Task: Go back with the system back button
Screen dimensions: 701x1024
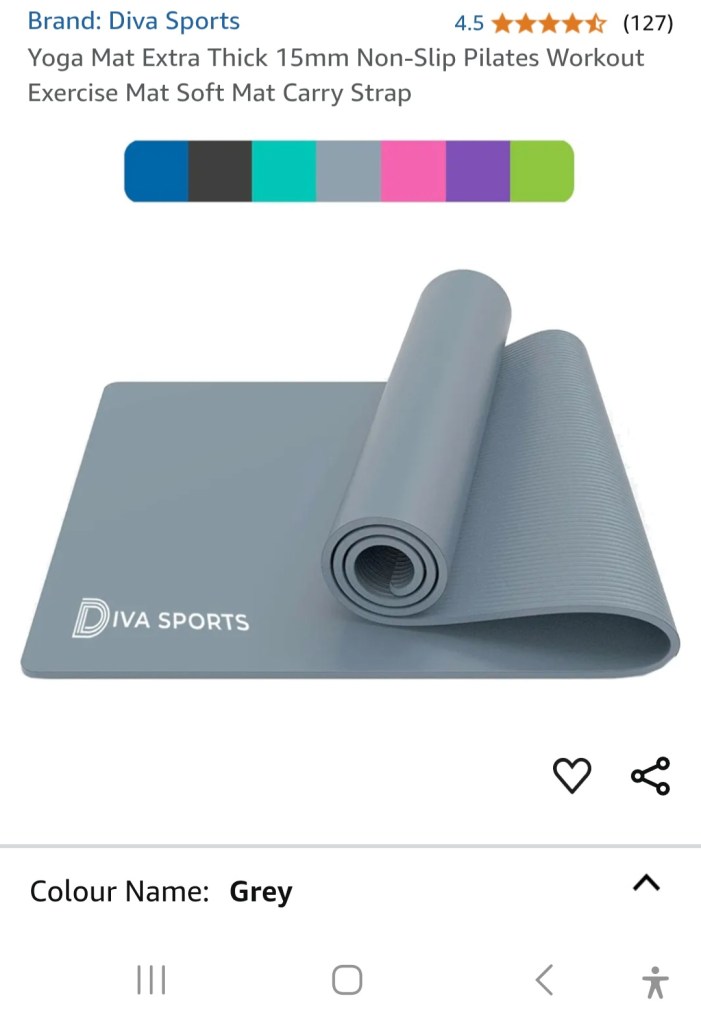Action: 544,980
